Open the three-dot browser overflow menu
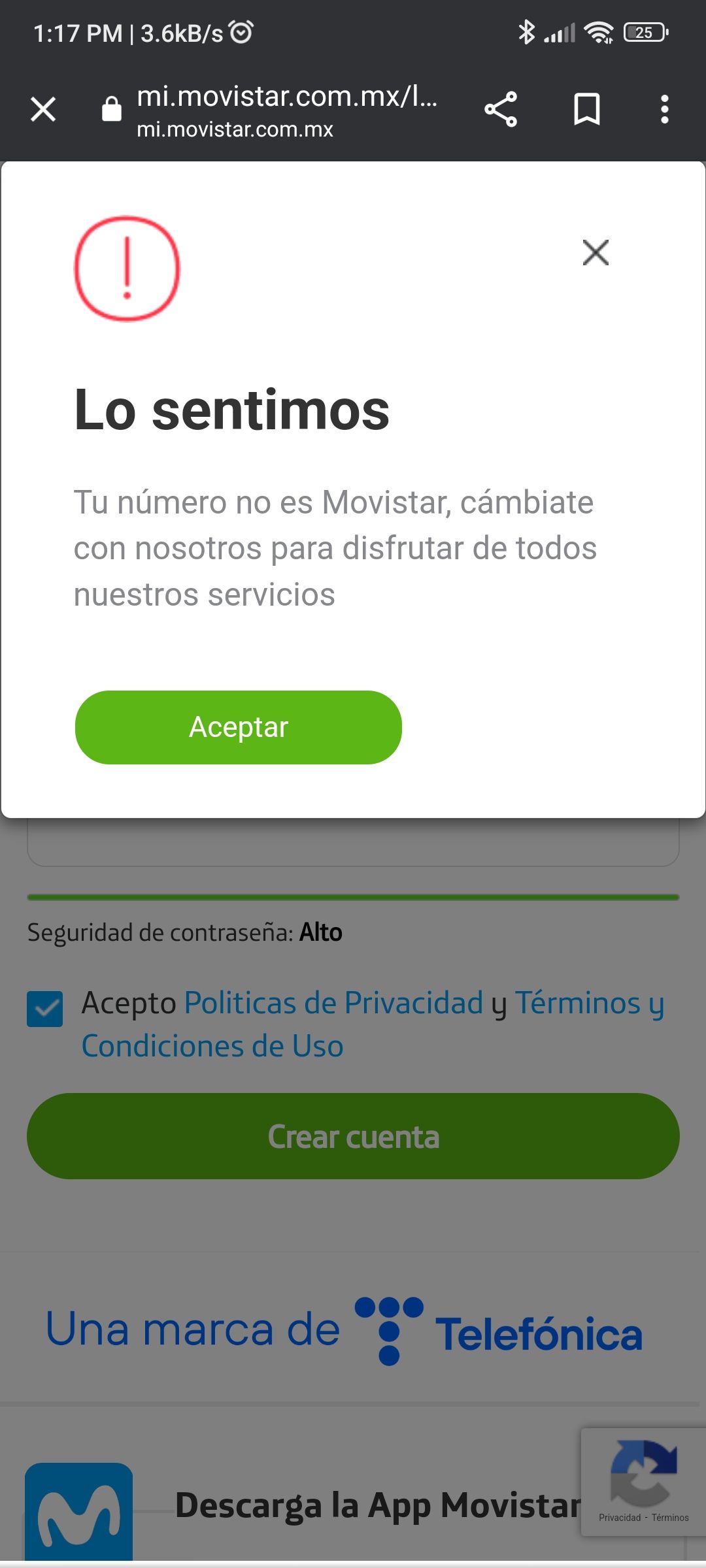706x1568 pixels. [x=664, y=109]
